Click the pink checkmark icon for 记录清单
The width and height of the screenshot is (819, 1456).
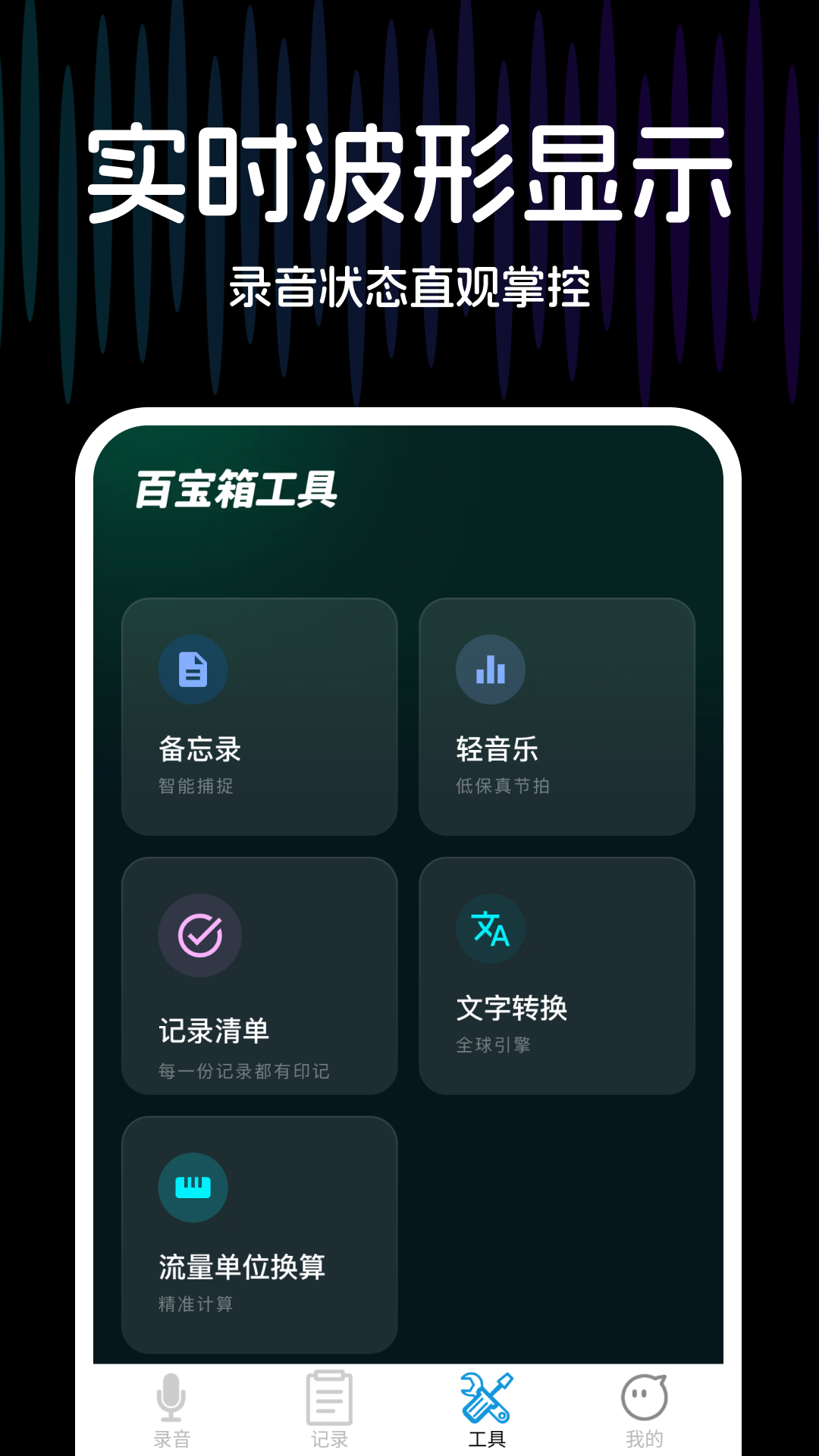coord(200,935)
